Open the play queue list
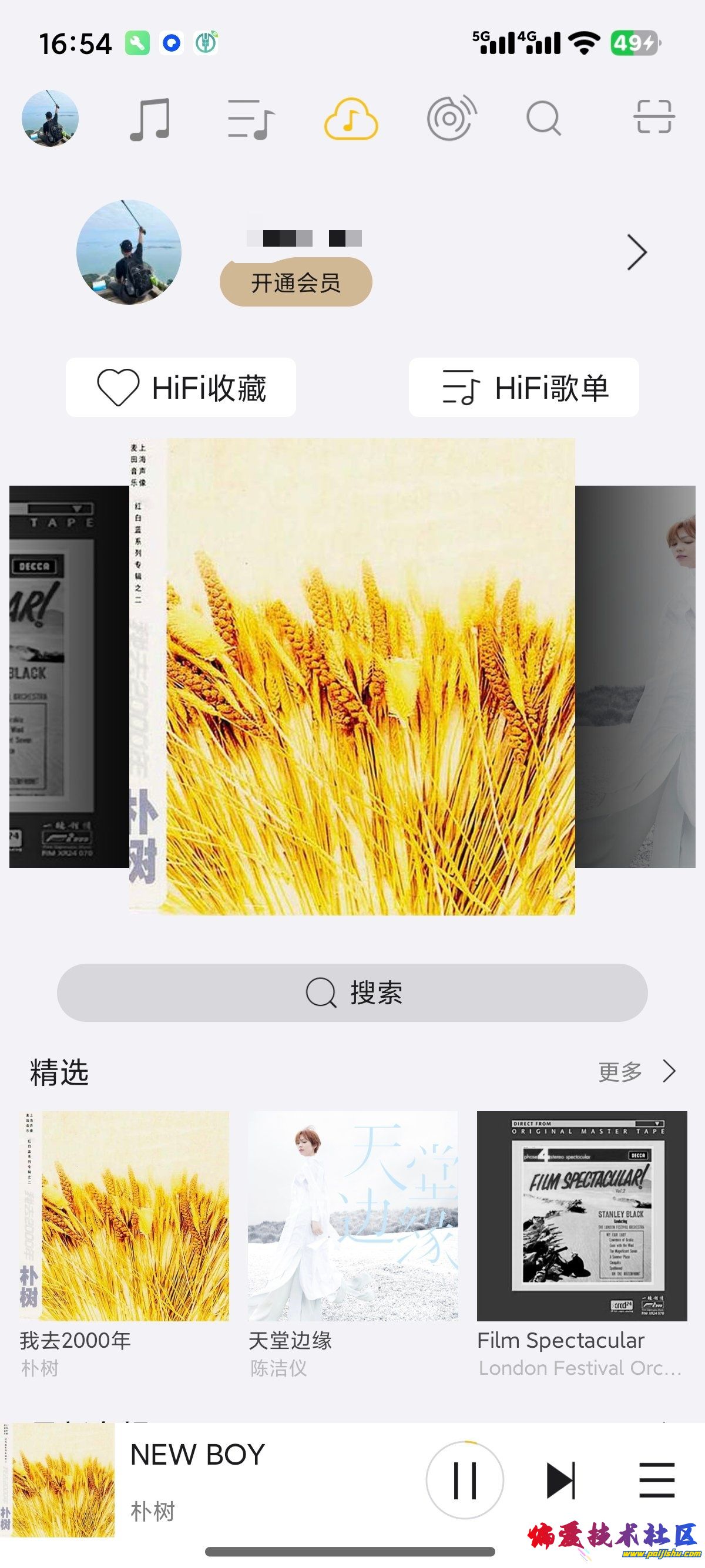Image resolution: width=705 pixels, height=1568 pixels. pyautogui.click(x=656, y=1480)
